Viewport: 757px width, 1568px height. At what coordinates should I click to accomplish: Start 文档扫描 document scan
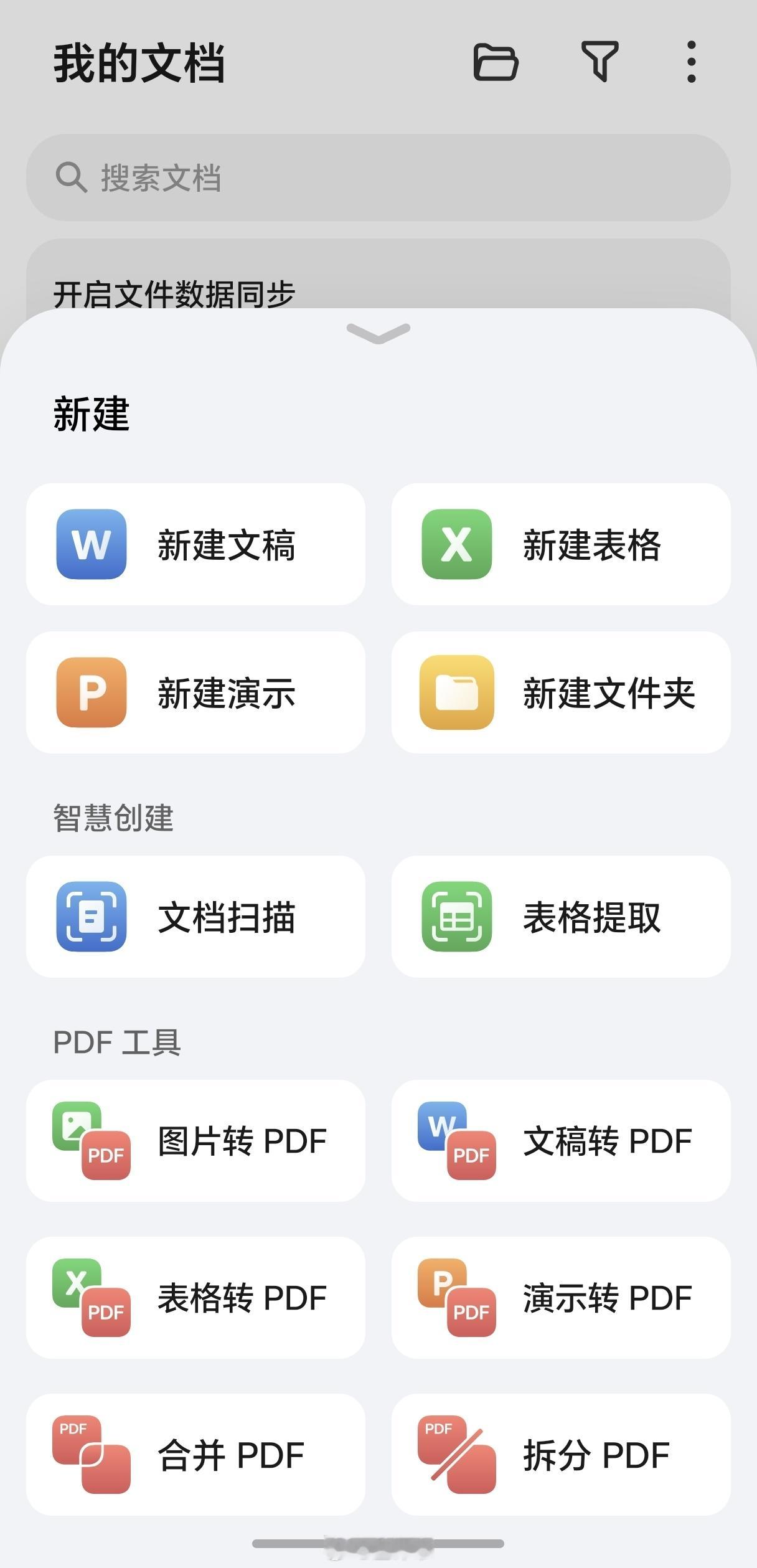click(x=195, y=917)
